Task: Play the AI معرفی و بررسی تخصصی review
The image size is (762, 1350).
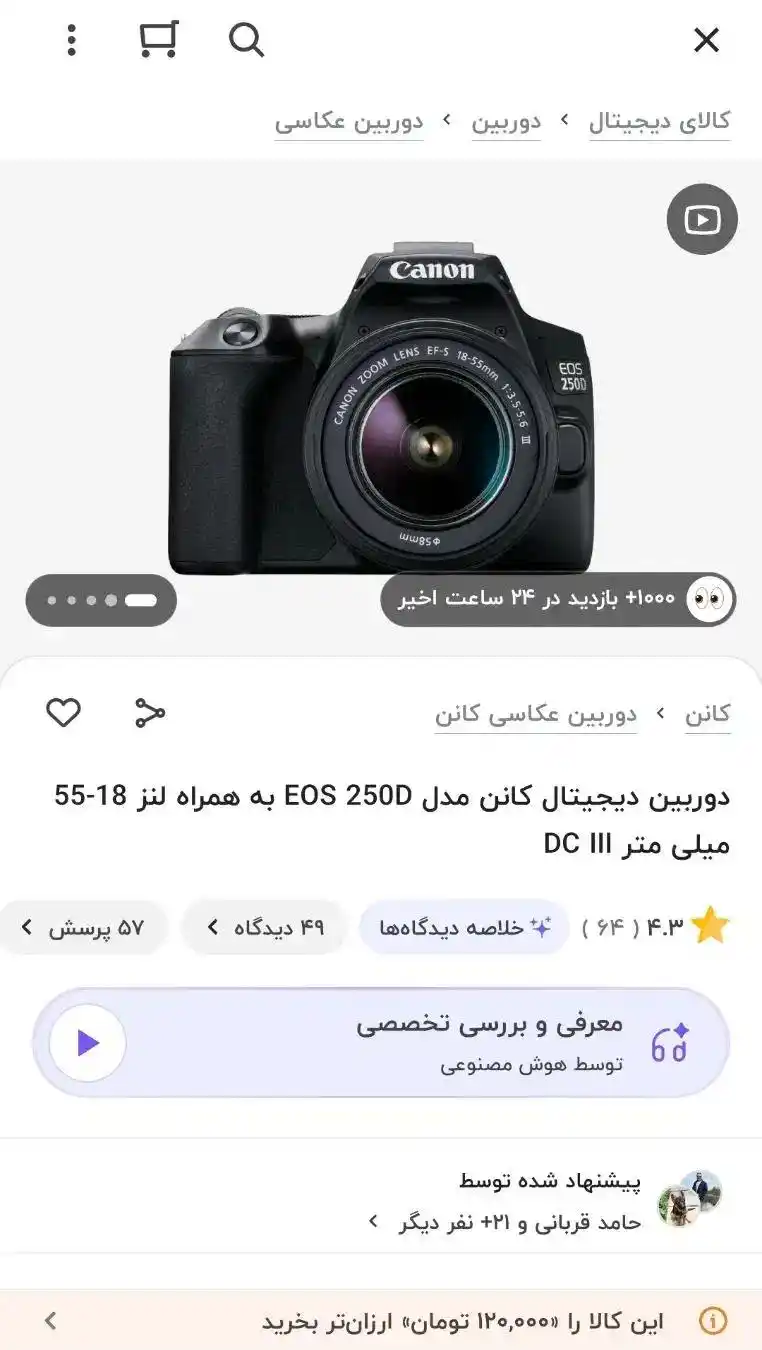Action: click(88, 1043)
